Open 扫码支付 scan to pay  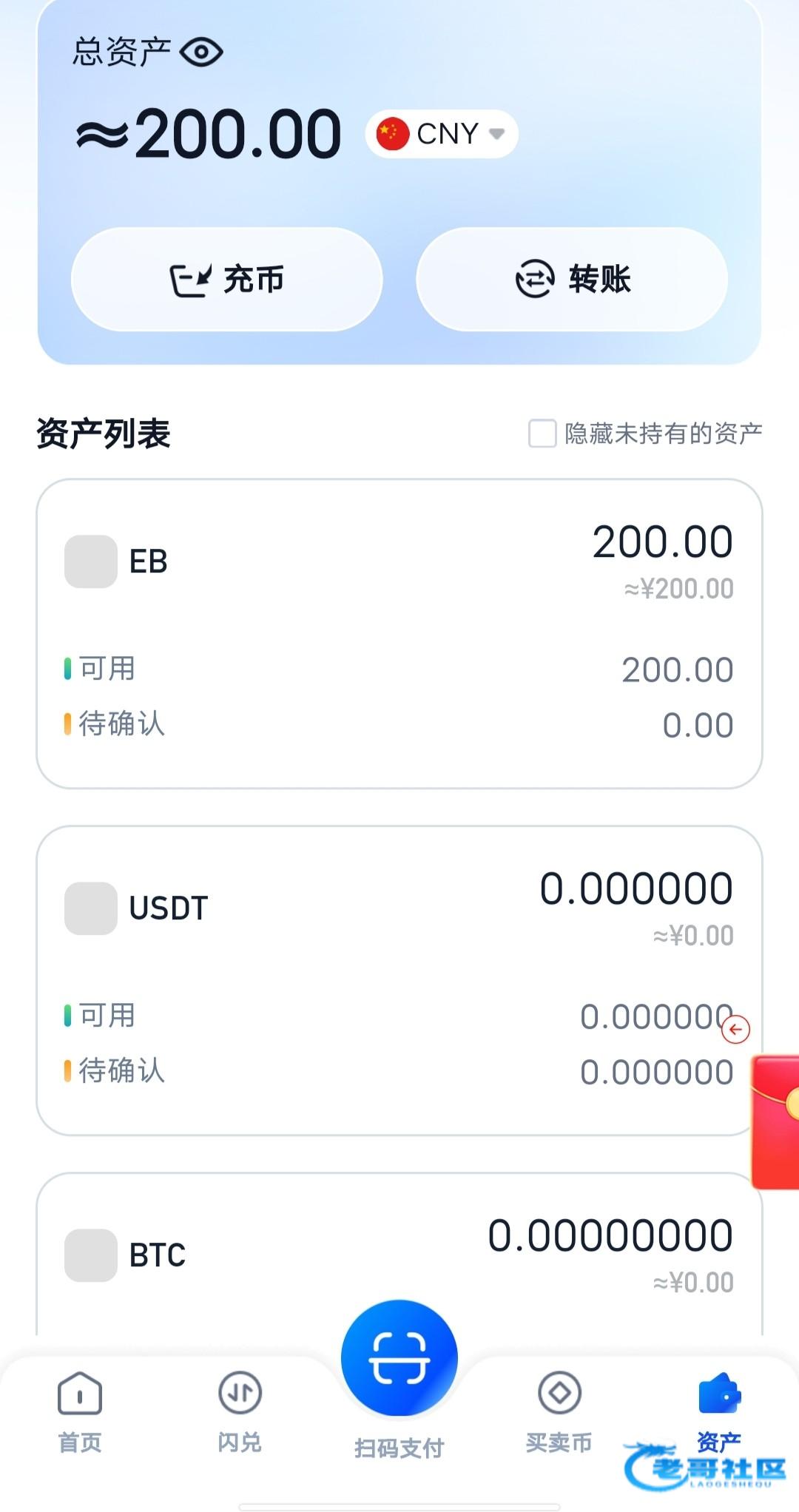pyautogui.click(x=399, y=1360)
